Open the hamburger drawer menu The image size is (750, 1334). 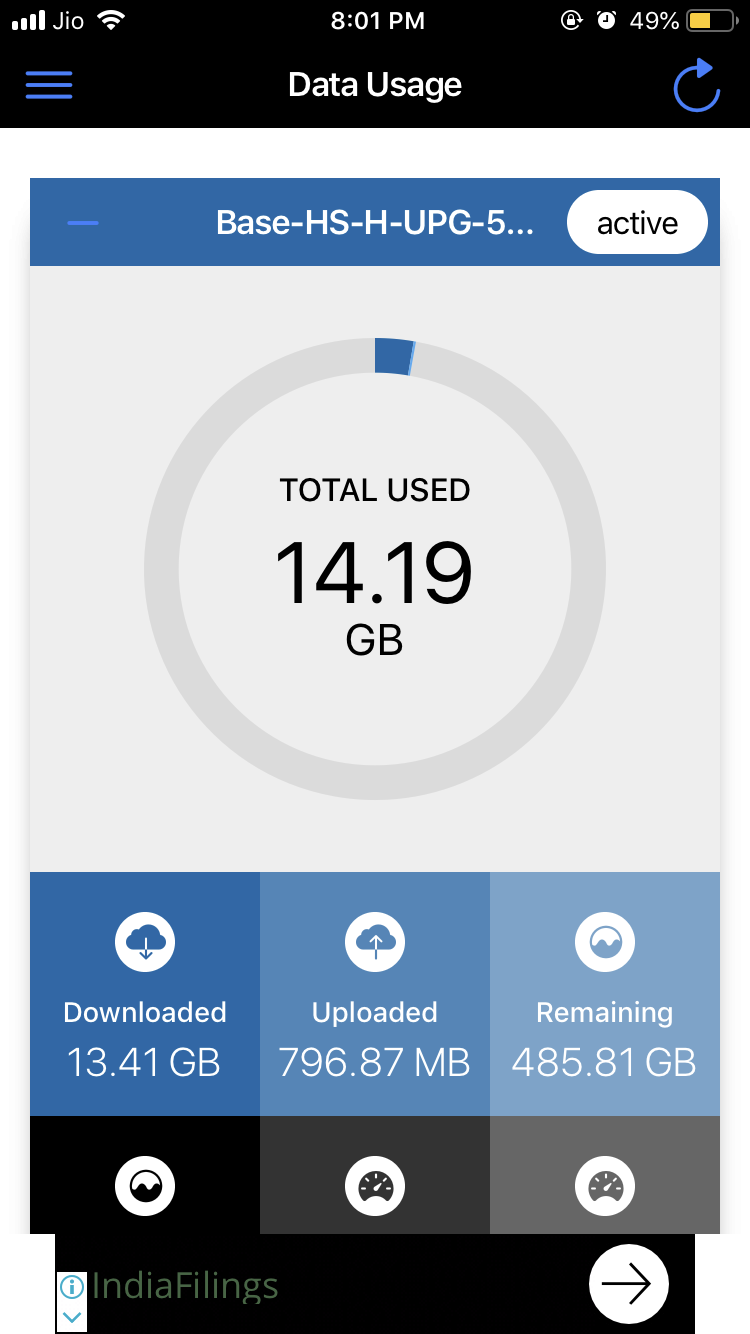[x=48, y=85]
